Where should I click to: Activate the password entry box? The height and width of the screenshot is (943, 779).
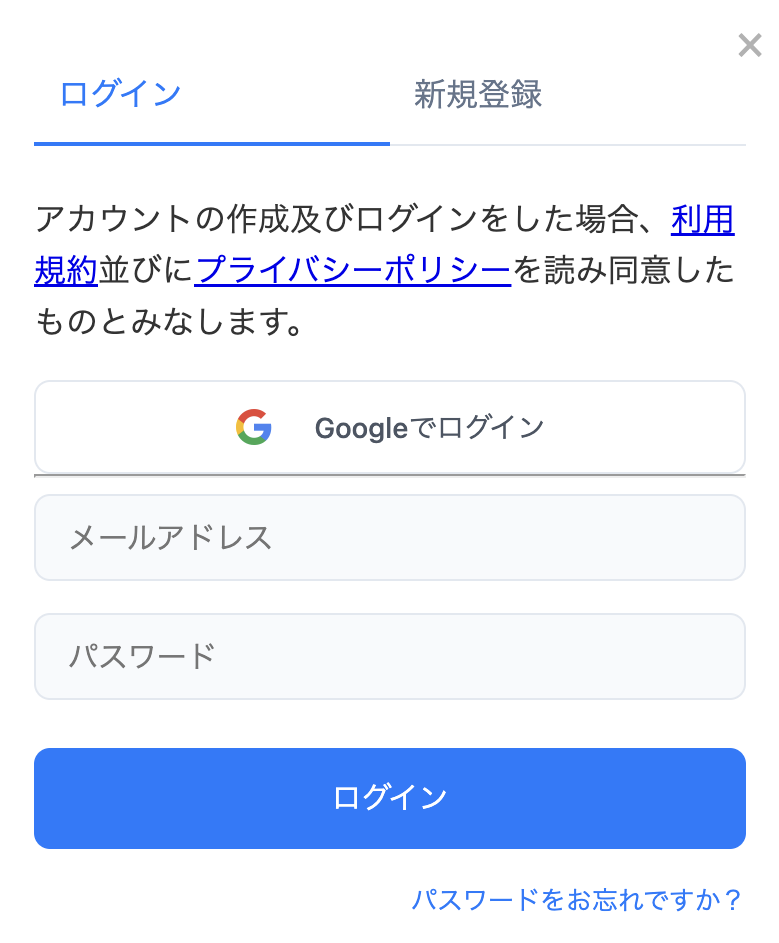click(389, 656)
